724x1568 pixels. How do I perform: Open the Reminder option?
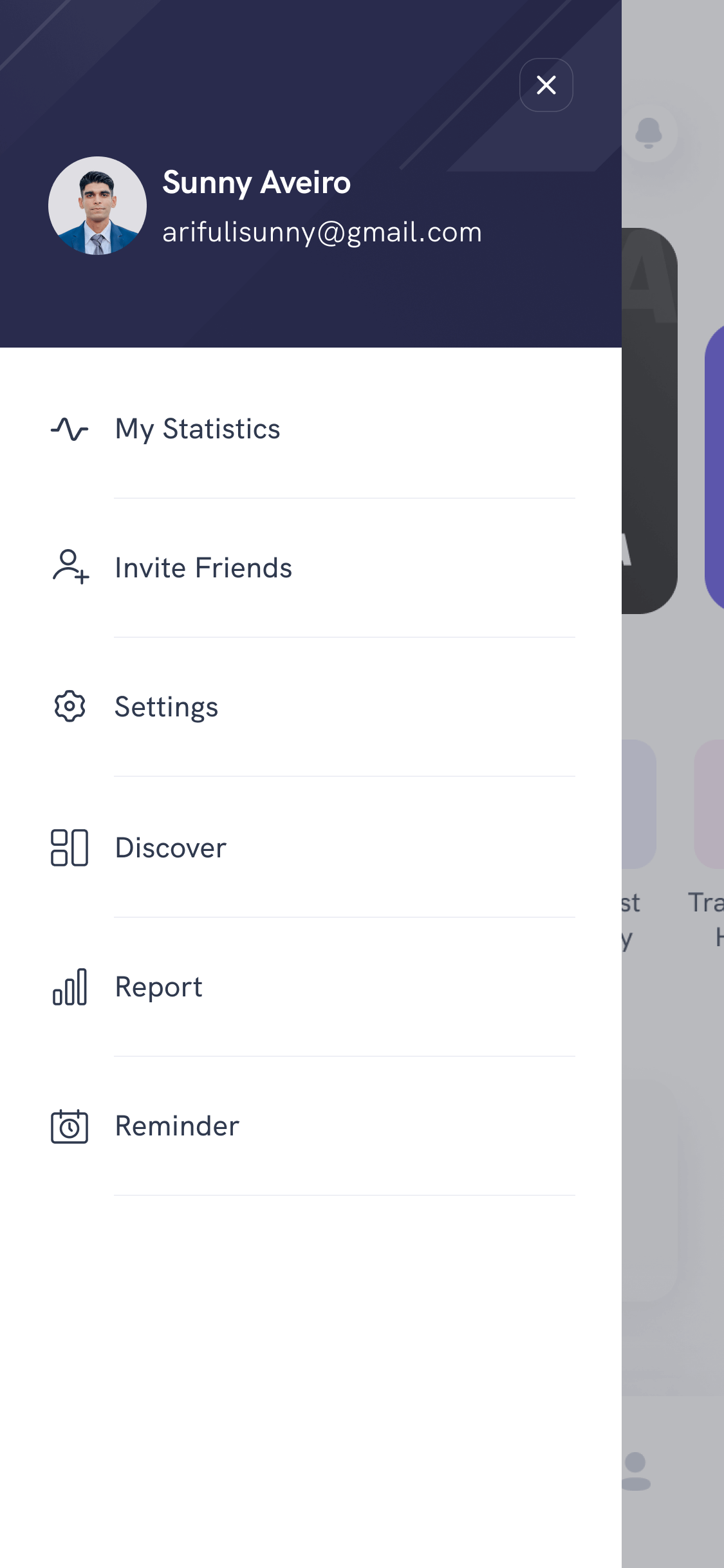pyautogui.click(x=177, y=1126)
